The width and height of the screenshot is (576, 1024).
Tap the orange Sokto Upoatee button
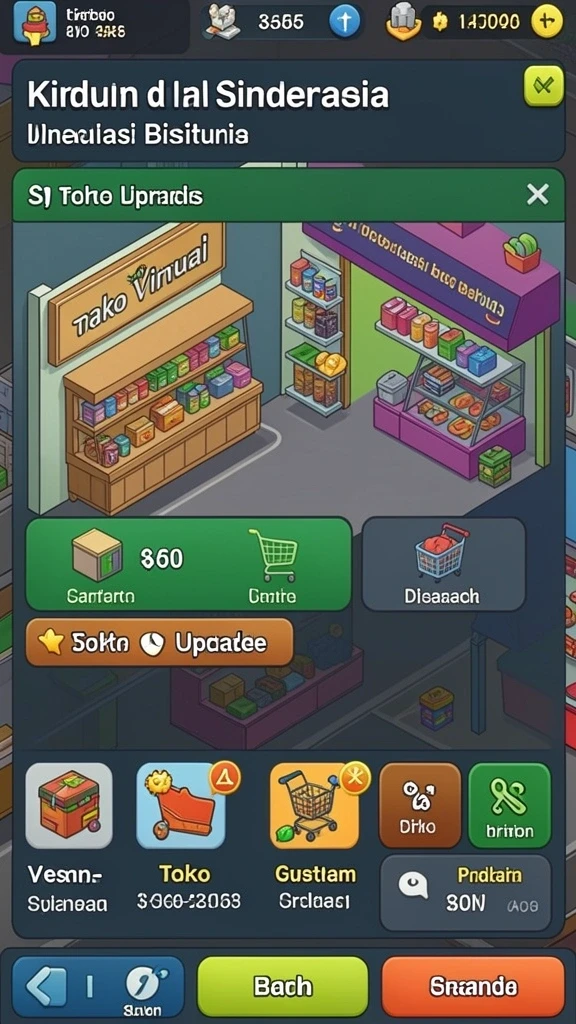pyautogui.click(x=159, y=643)
